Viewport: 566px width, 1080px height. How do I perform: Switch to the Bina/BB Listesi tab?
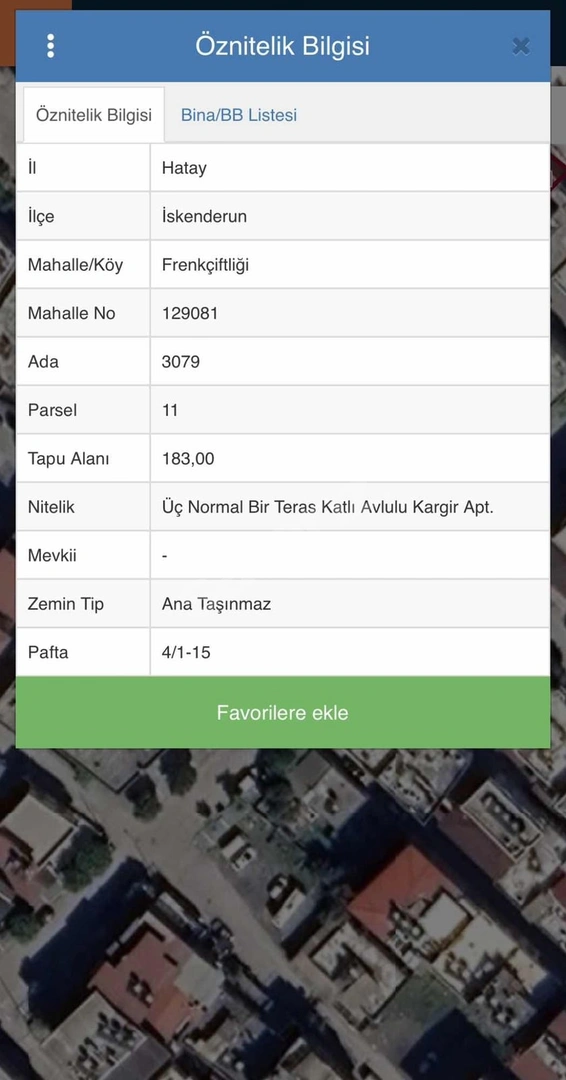click(239, 115)
